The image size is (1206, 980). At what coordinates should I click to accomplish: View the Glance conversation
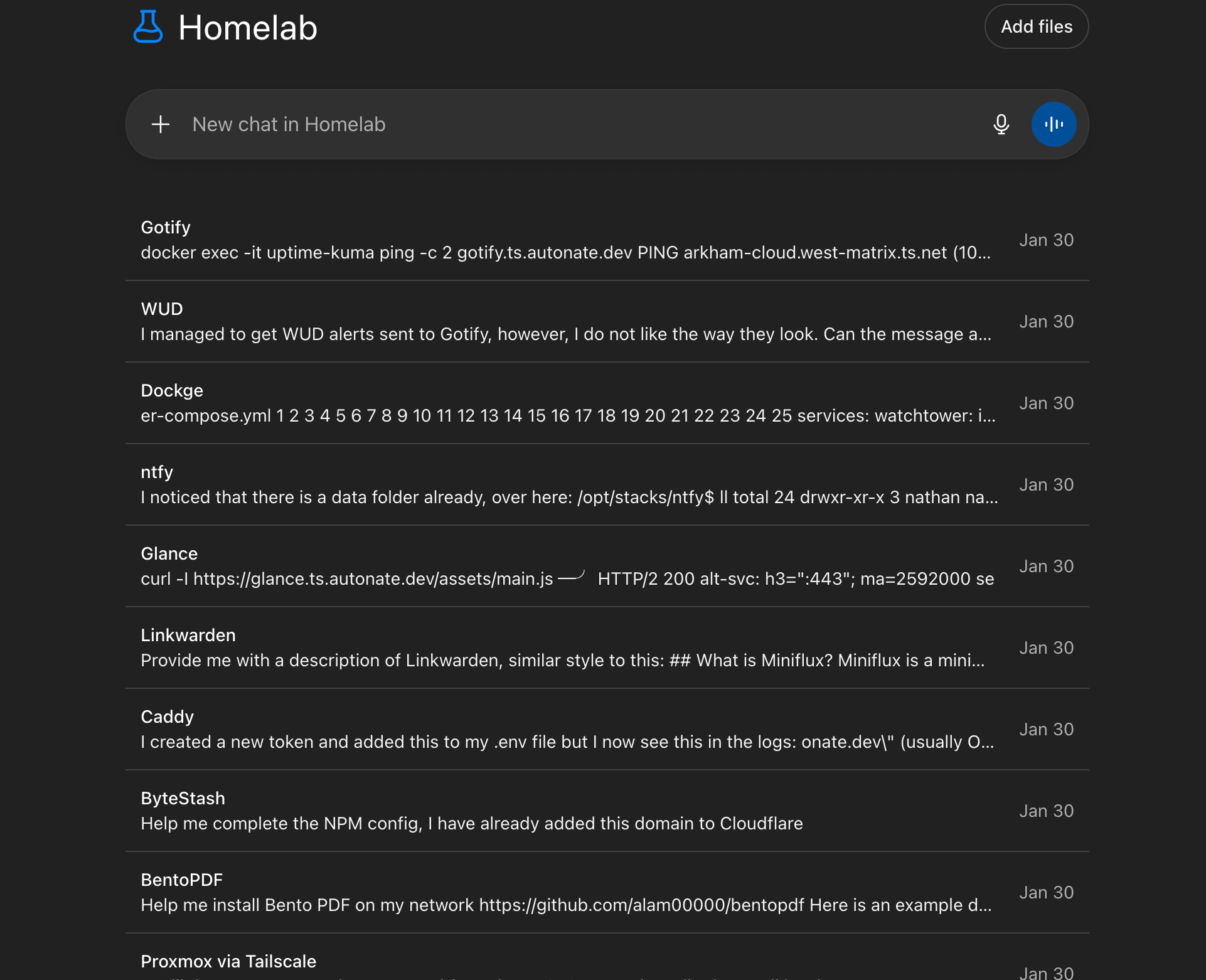[x=565, y=567]
